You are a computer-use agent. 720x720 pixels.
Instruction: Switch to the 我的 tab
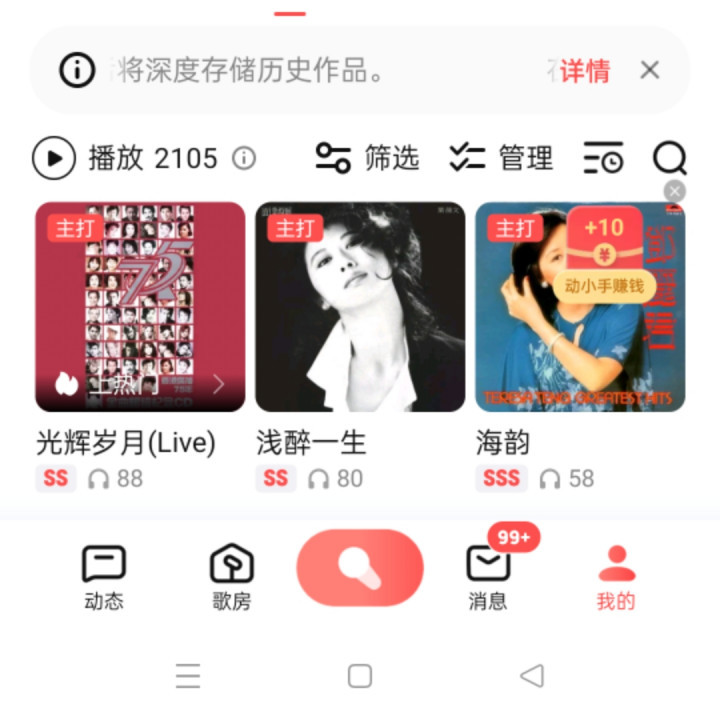coord(616,578)
